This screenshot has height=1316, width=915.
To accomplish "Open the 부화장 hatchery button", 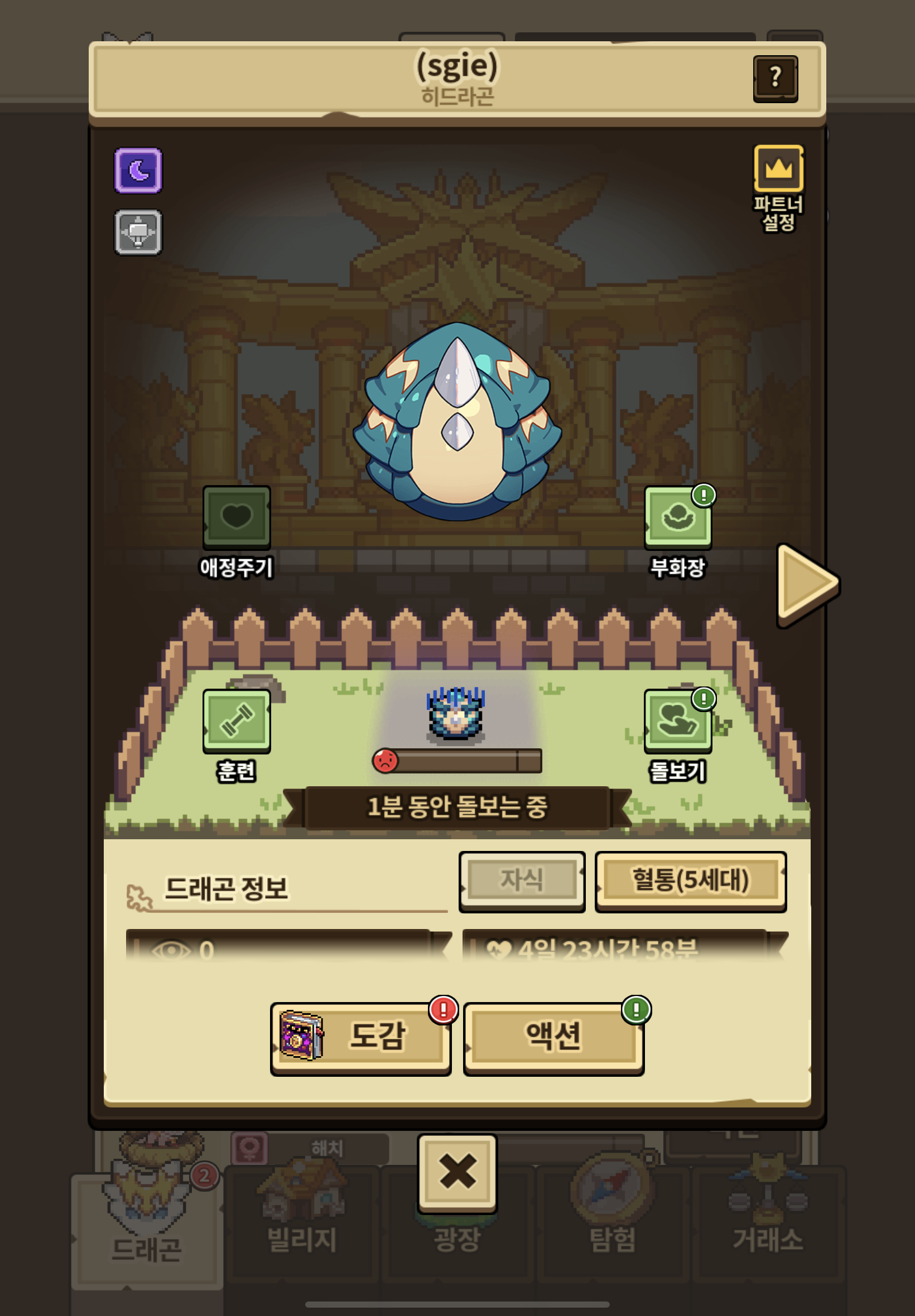I will point(678,517).
